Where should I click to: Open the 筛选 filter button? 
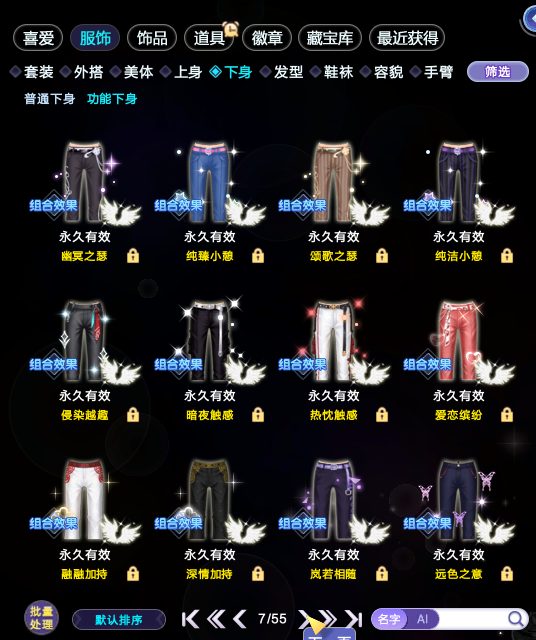point(498,72)
